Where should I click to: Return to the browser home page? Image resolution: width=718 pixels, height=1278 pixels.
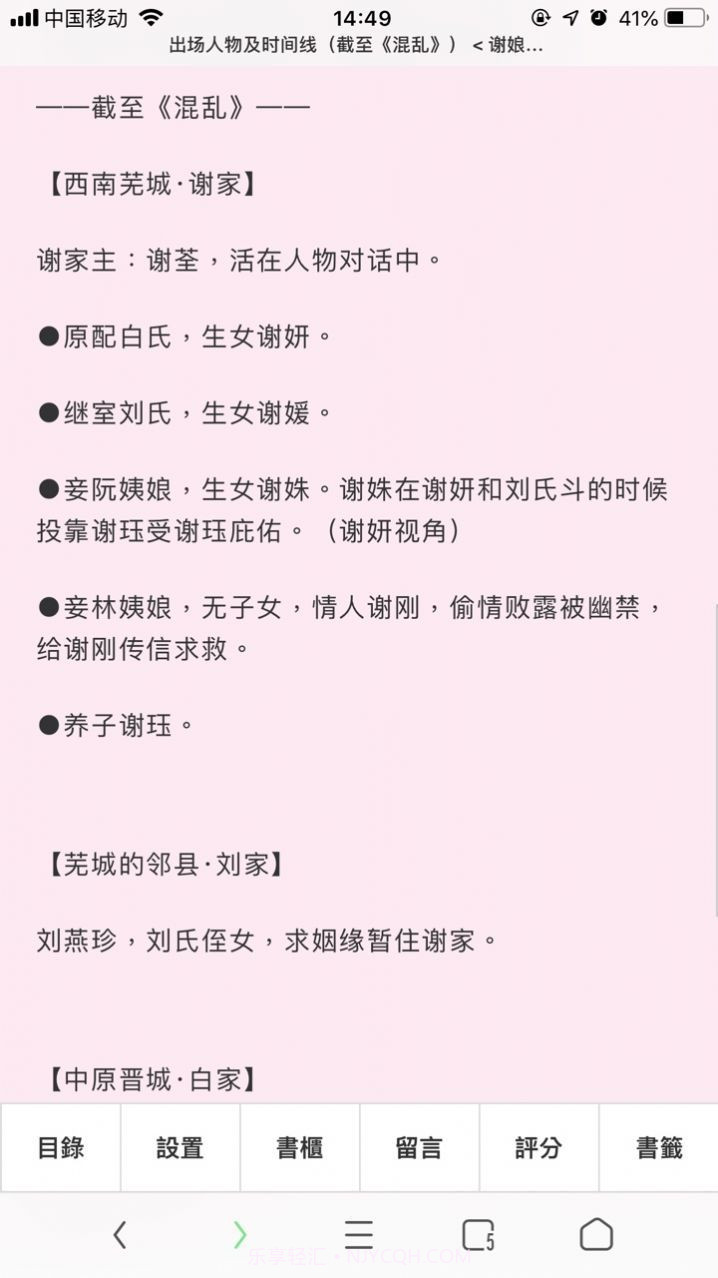click(597, 1235)
